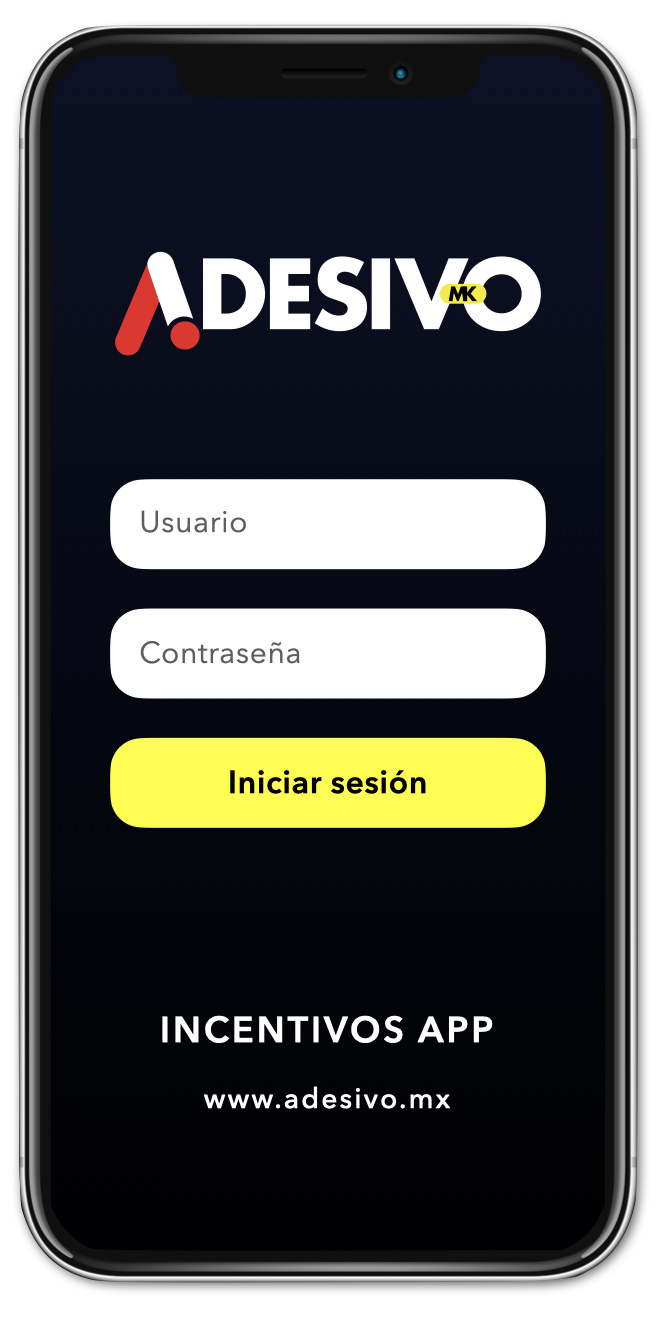Tap the Usuario field

tap(327, 524)
